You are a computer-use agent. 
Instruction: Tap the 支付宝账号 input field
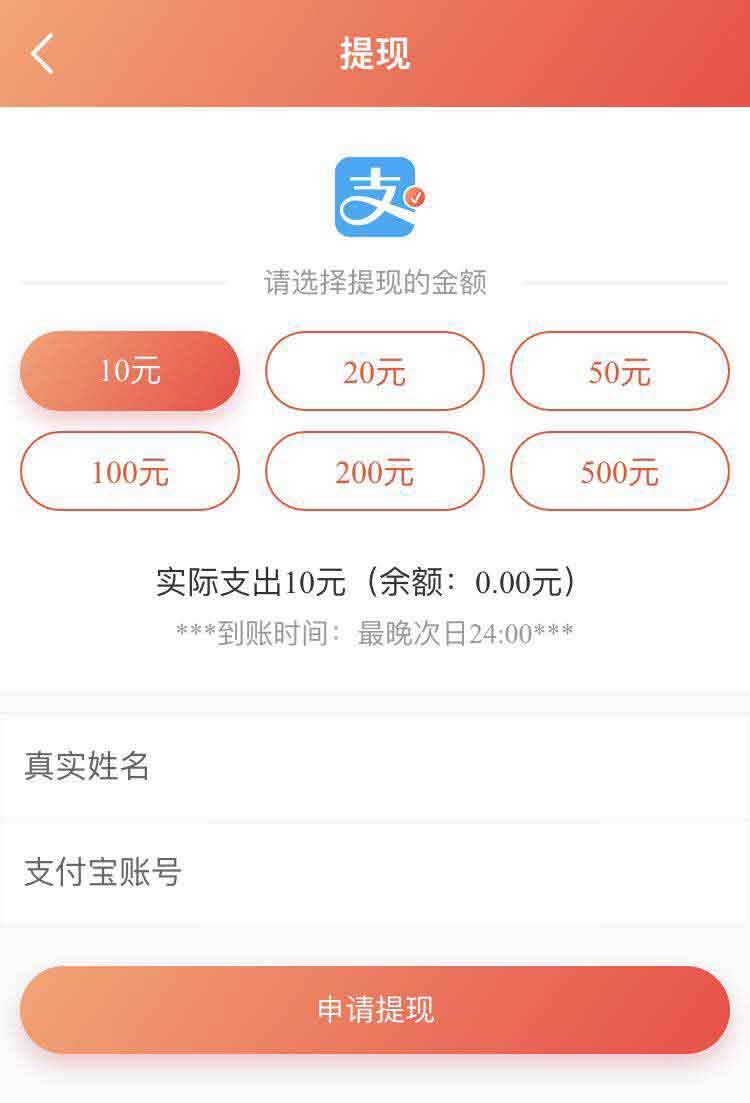pyautogui.click(x=375, y=872)
